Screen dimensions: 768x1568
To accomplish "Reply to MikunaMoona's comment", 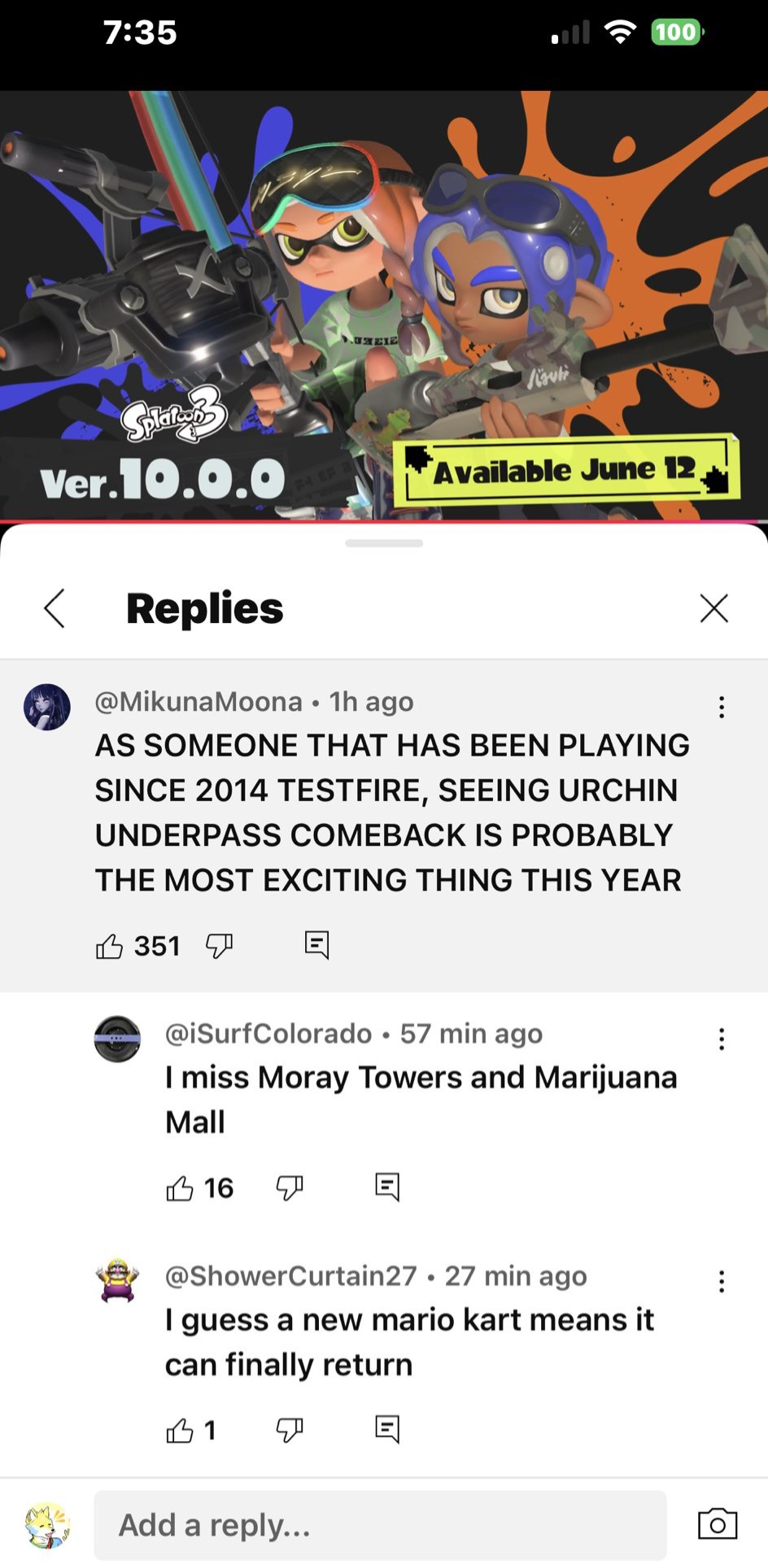I will tap(316, 945).
